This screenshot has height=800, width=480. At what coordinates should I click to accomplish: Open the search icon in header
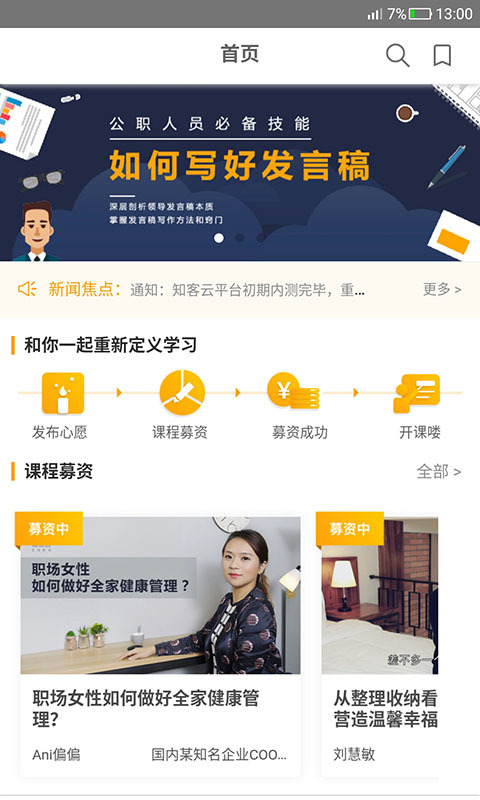pyautogui.click(x=397, y=55)
